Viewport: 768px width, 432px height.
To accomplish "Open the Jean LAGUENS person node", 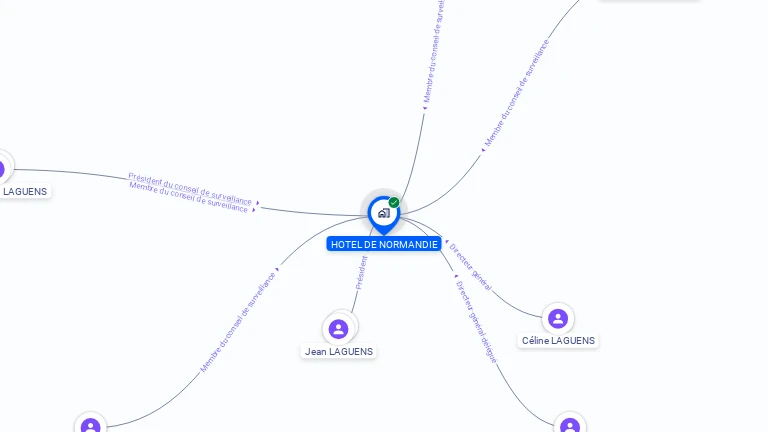I will pos(339,328).
